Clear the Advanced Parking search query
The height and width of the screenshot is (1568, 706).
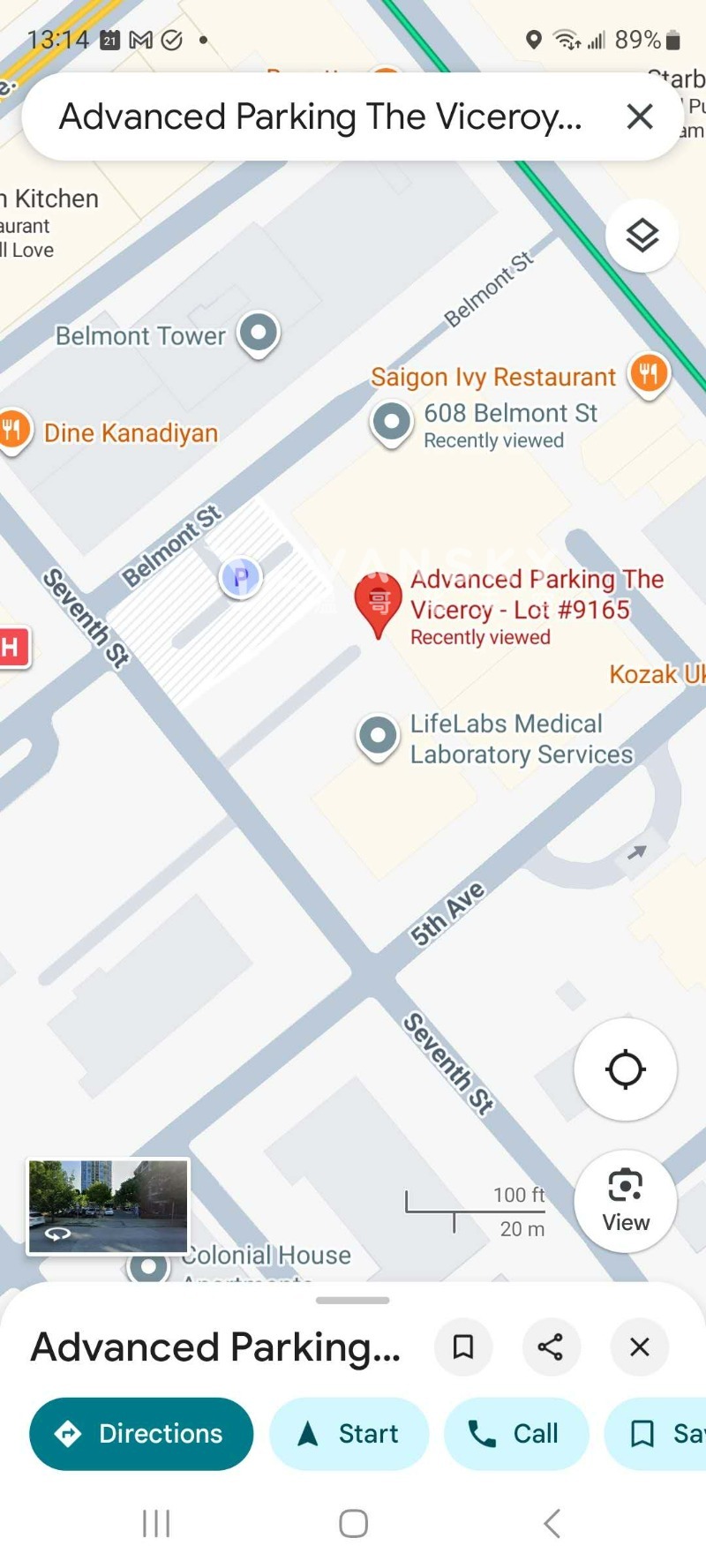640,116
